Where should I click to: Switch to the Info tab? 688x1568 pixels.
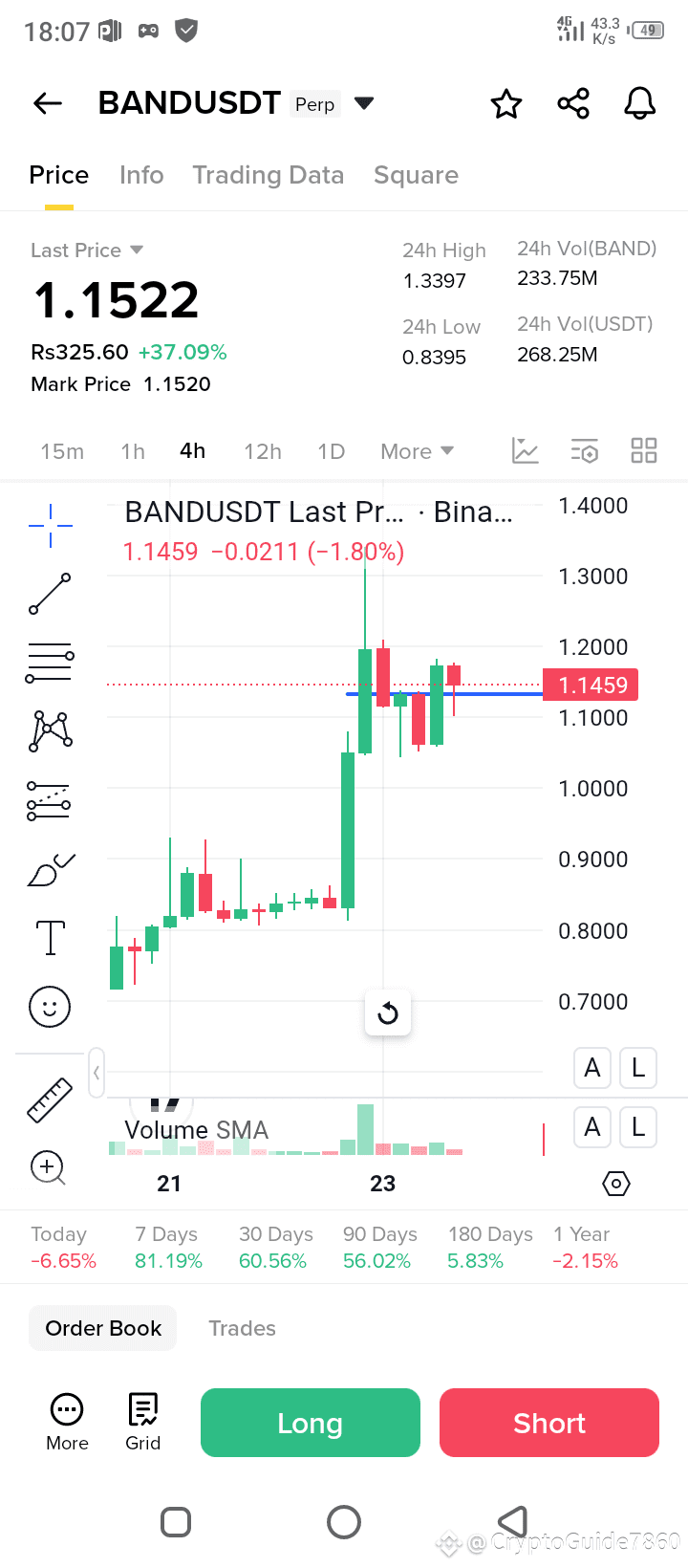point(141,175)
